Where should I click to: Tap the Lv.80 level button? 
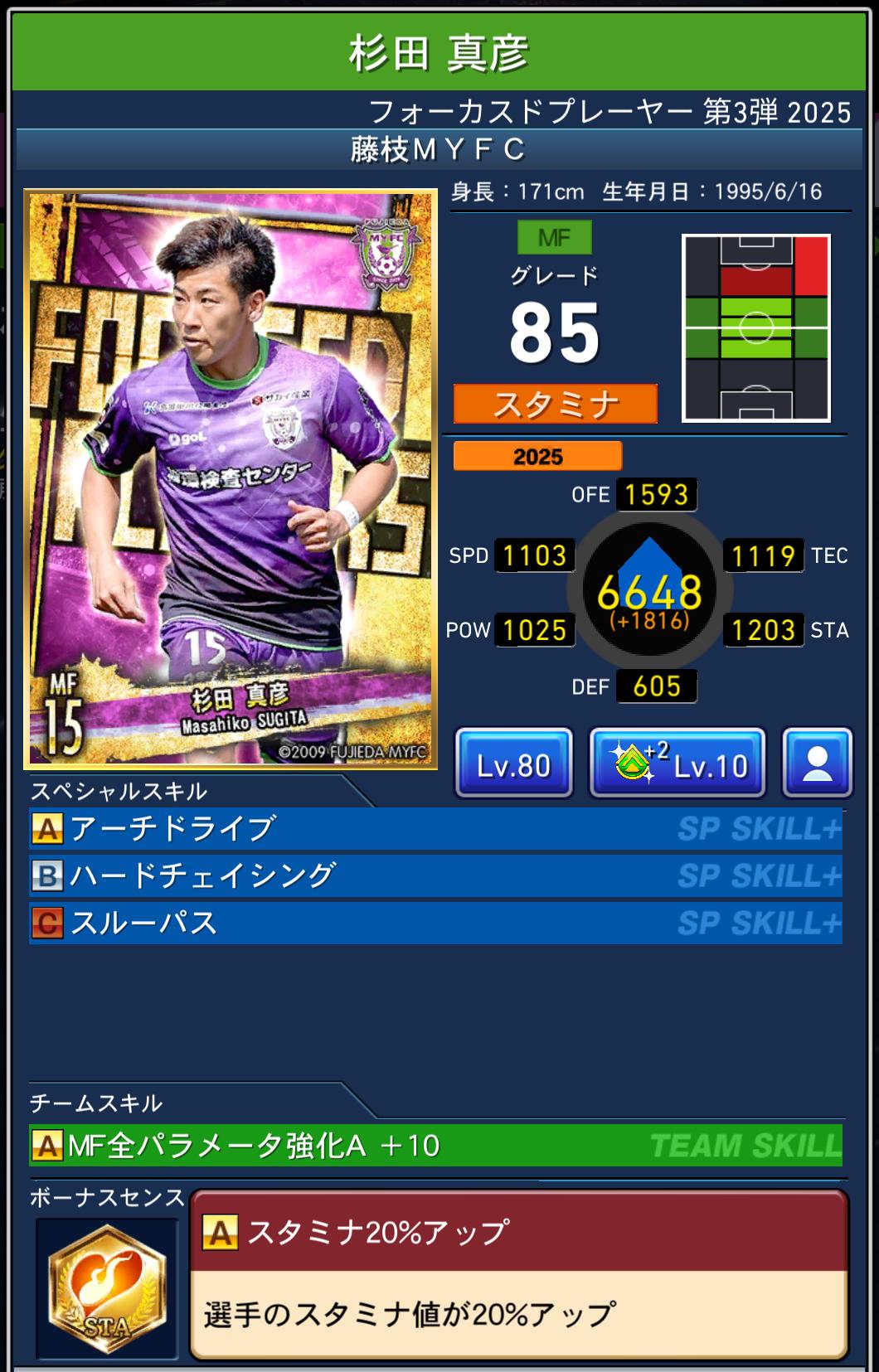513,764
